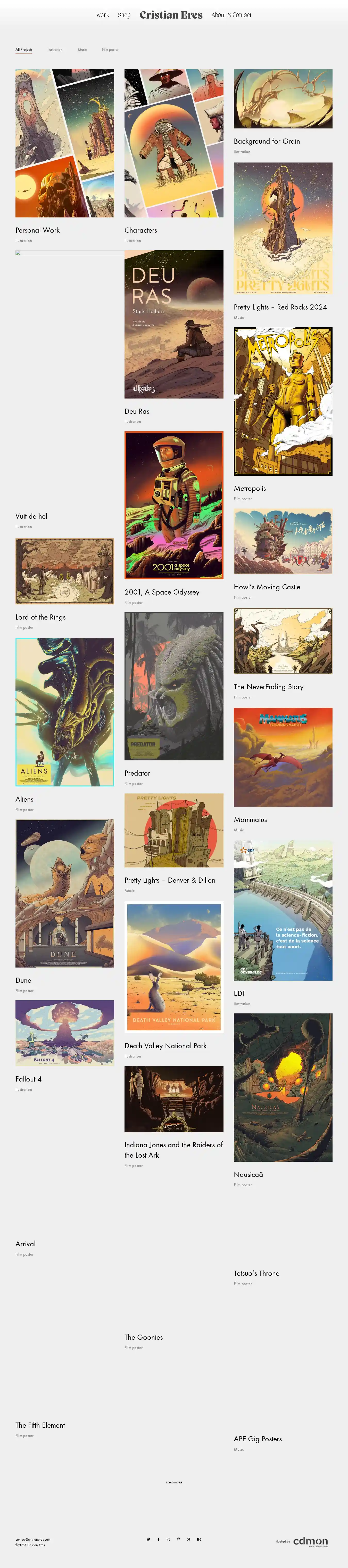View Howl's Moving Castle project
348x1568 pixels.
tap(283, 541)
